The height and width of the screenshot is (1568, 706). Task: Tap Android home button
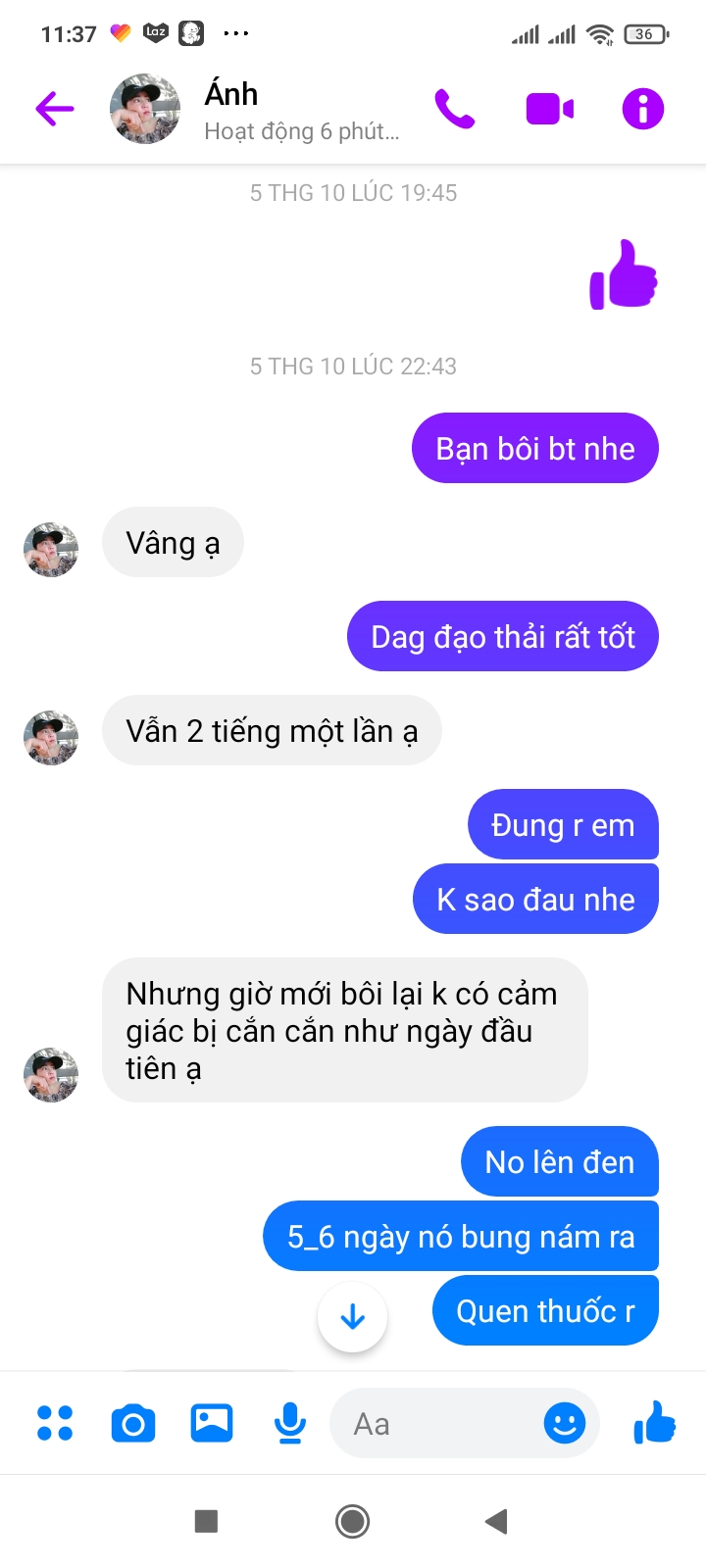pyautogui.click(x=352, y=1521)
